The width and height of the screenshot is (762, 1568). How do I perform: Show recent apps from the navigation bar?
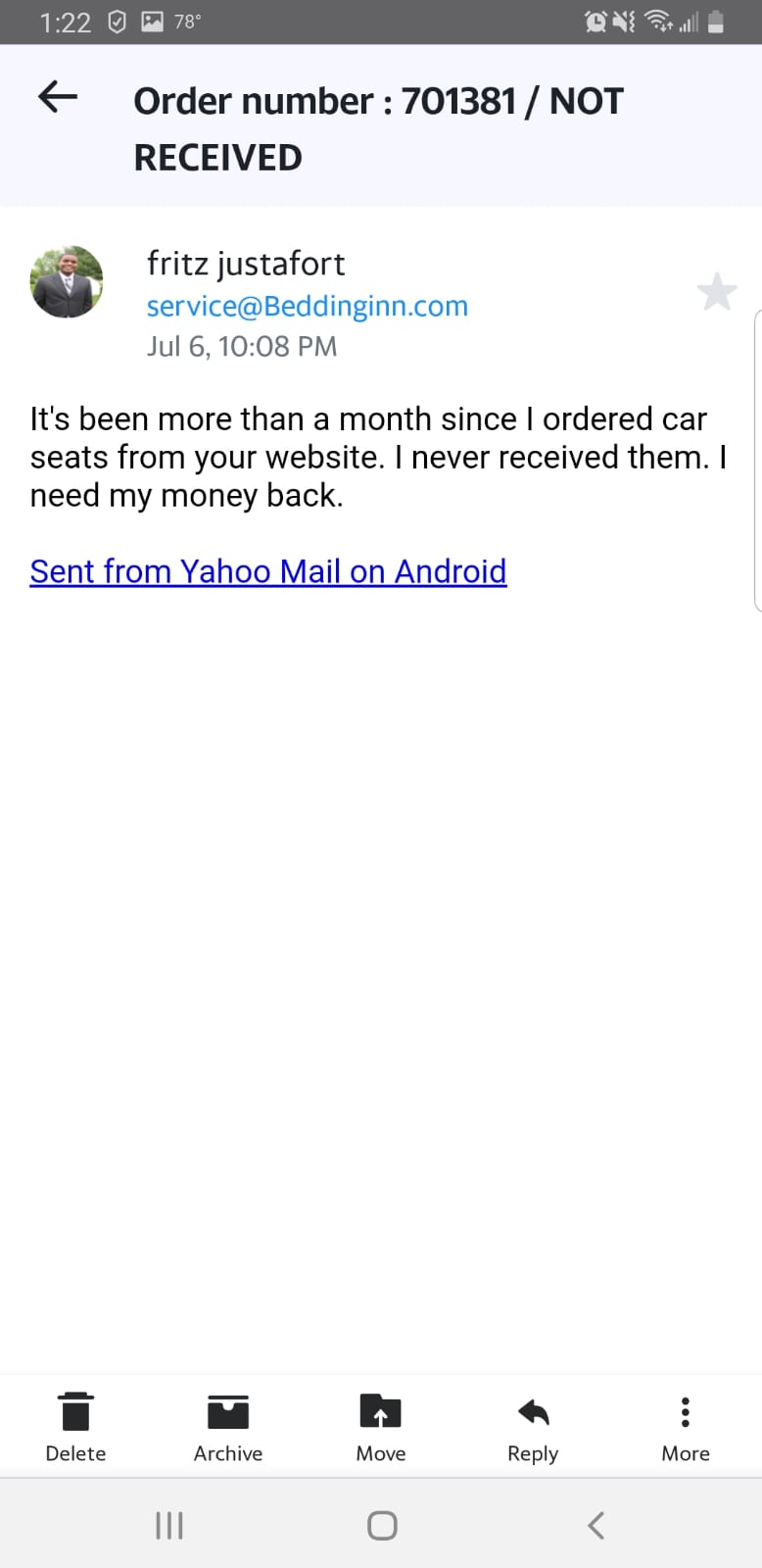pos(169,1525)
